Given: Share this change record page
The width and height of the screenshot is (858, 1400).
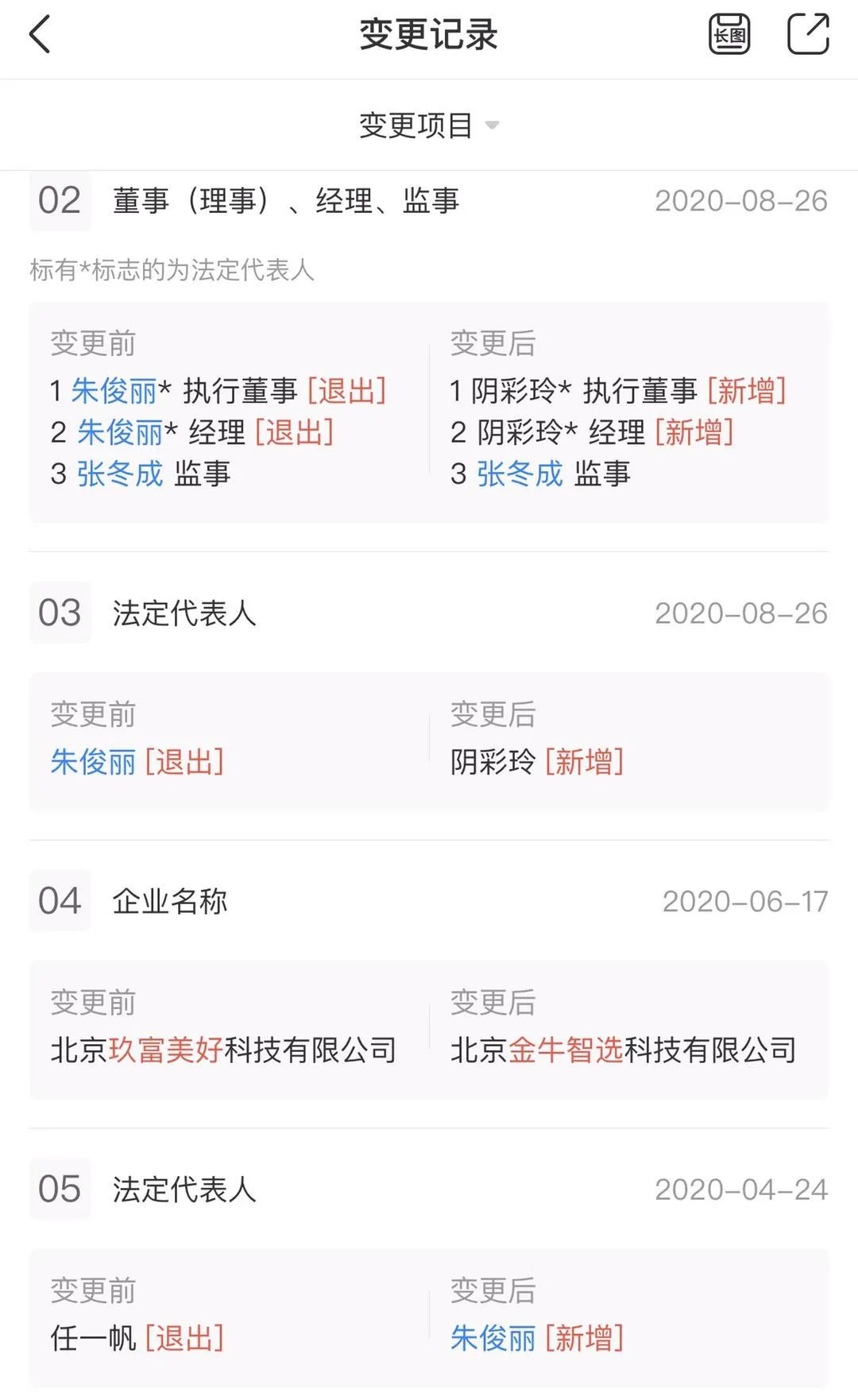Looking at the screenshot, I should pos(808,34).
